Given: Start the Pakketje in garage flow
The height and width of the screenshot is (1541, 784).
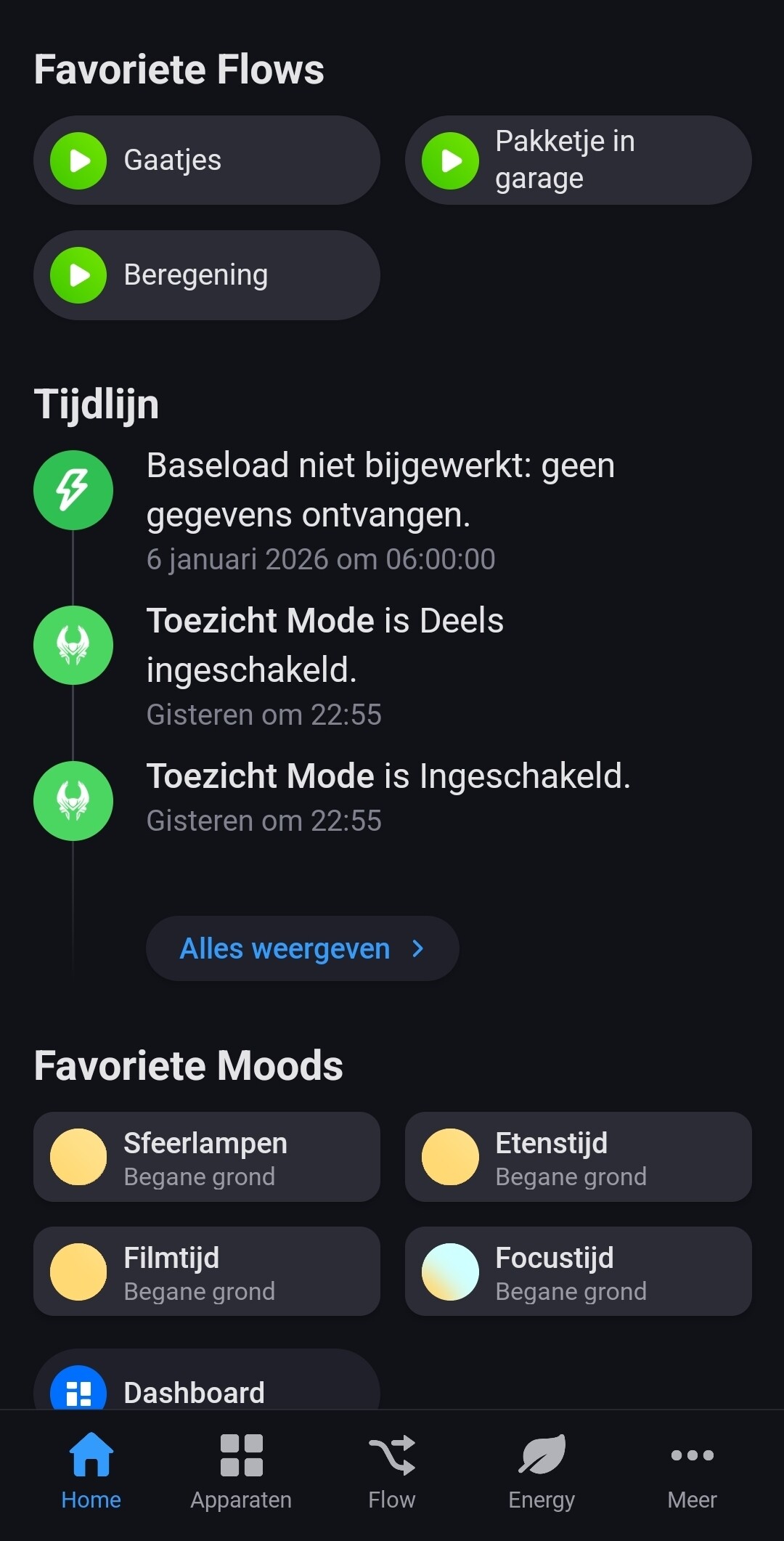Looking at the screenshot, I should (450, 160).
